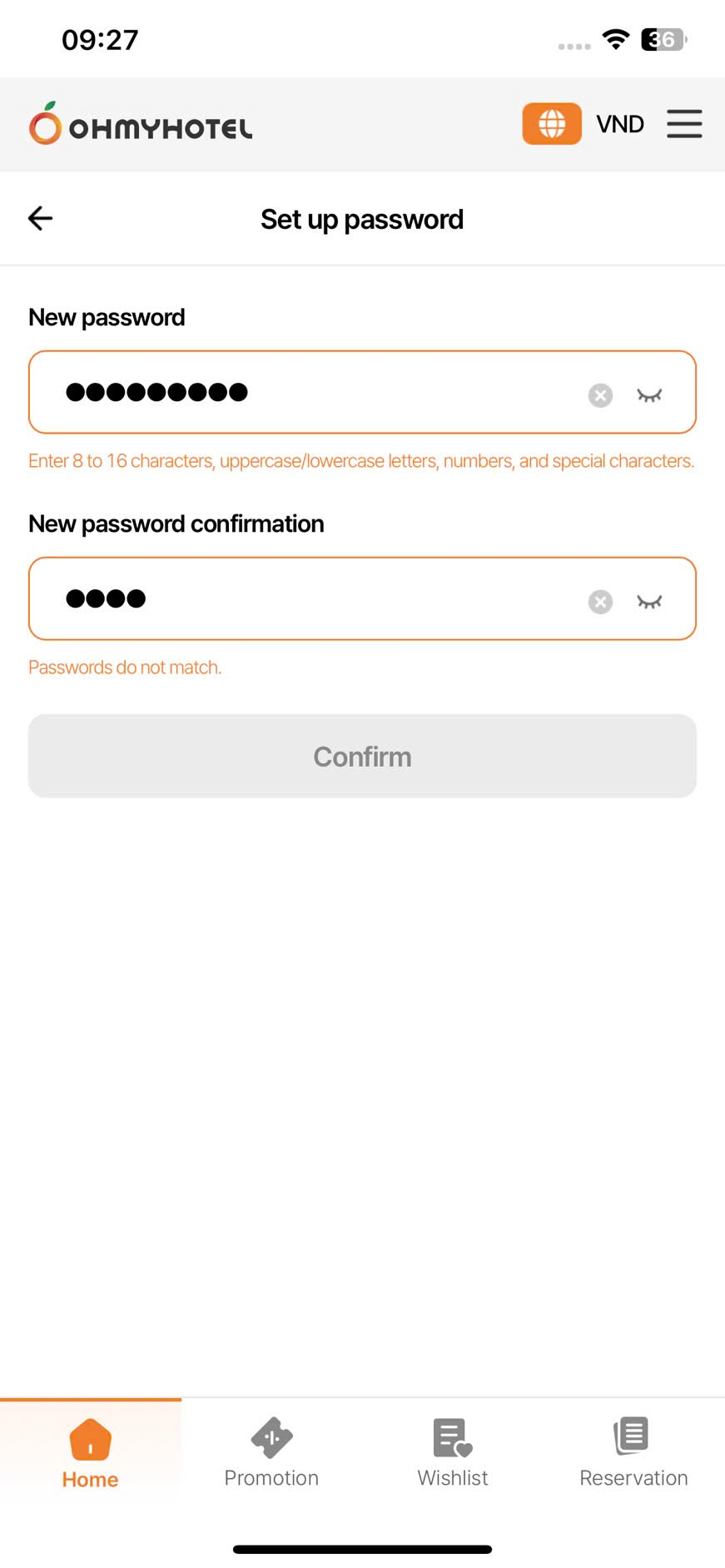Clear the New password confirmation field

point(600,602)
